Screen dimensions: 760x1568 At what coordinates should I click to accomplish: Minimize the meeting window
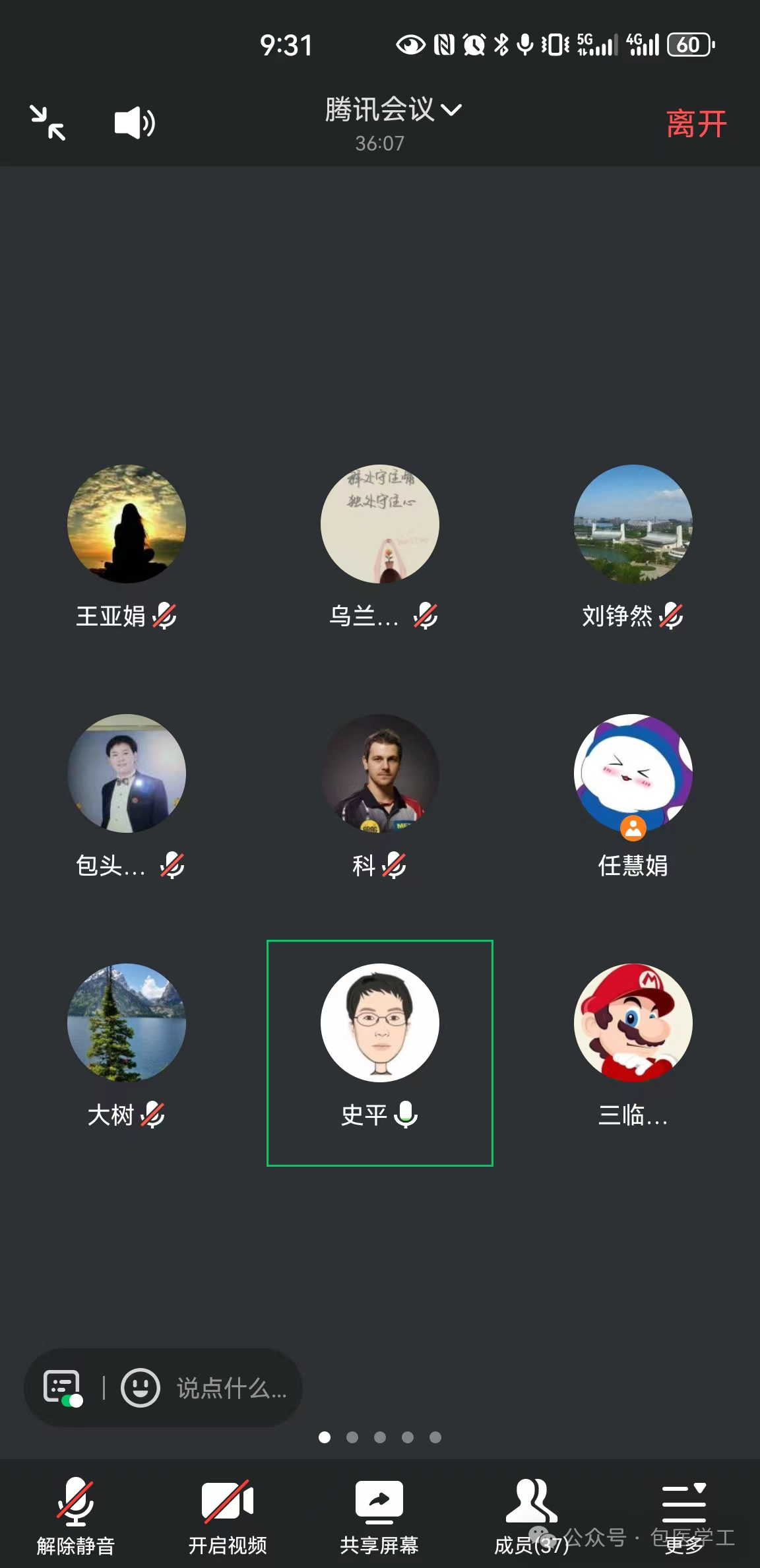tap(47, 123)
